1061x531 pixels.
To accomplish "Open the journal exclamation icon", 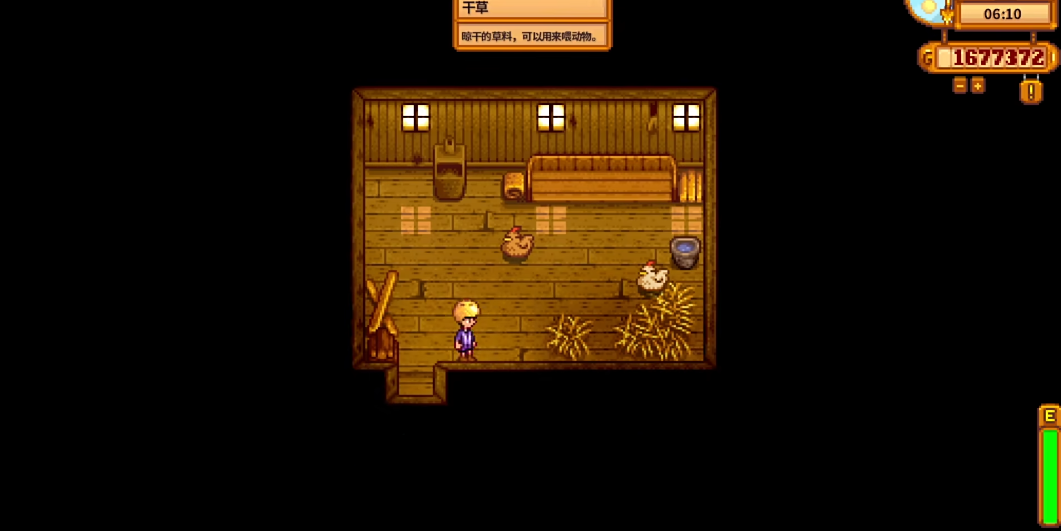I will pos(1031,92).
